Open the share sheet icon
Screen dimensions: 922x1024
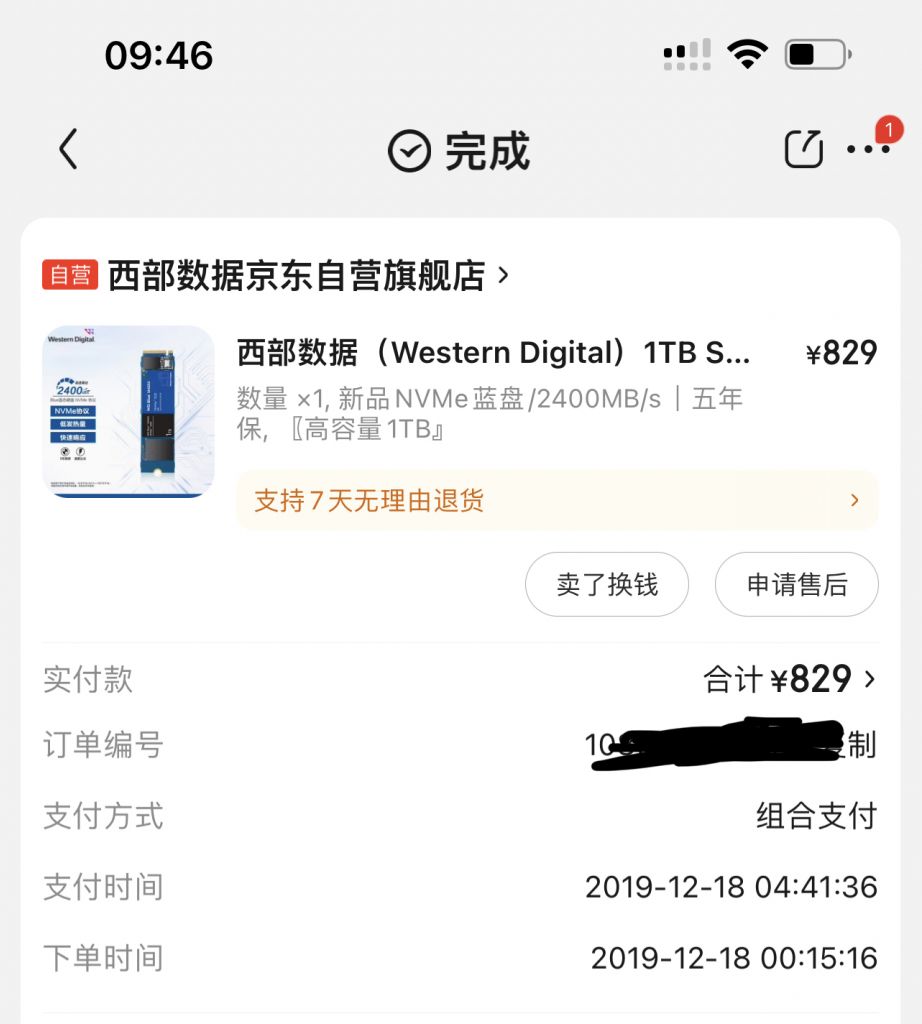[x=804, y=148]
